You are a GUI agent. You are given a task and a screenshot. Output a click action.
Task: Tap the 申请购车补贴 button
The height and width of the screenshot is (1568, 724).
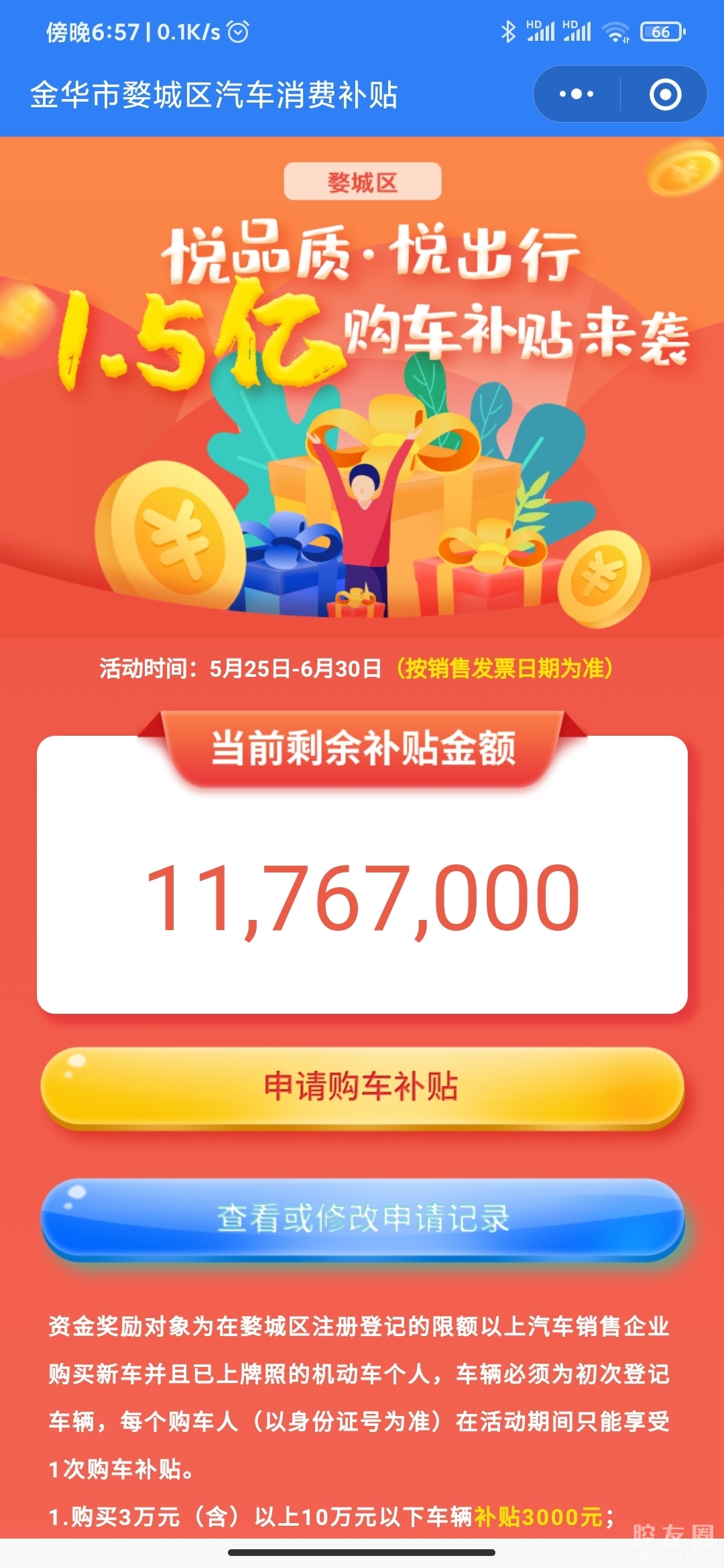pos(362,1087)
